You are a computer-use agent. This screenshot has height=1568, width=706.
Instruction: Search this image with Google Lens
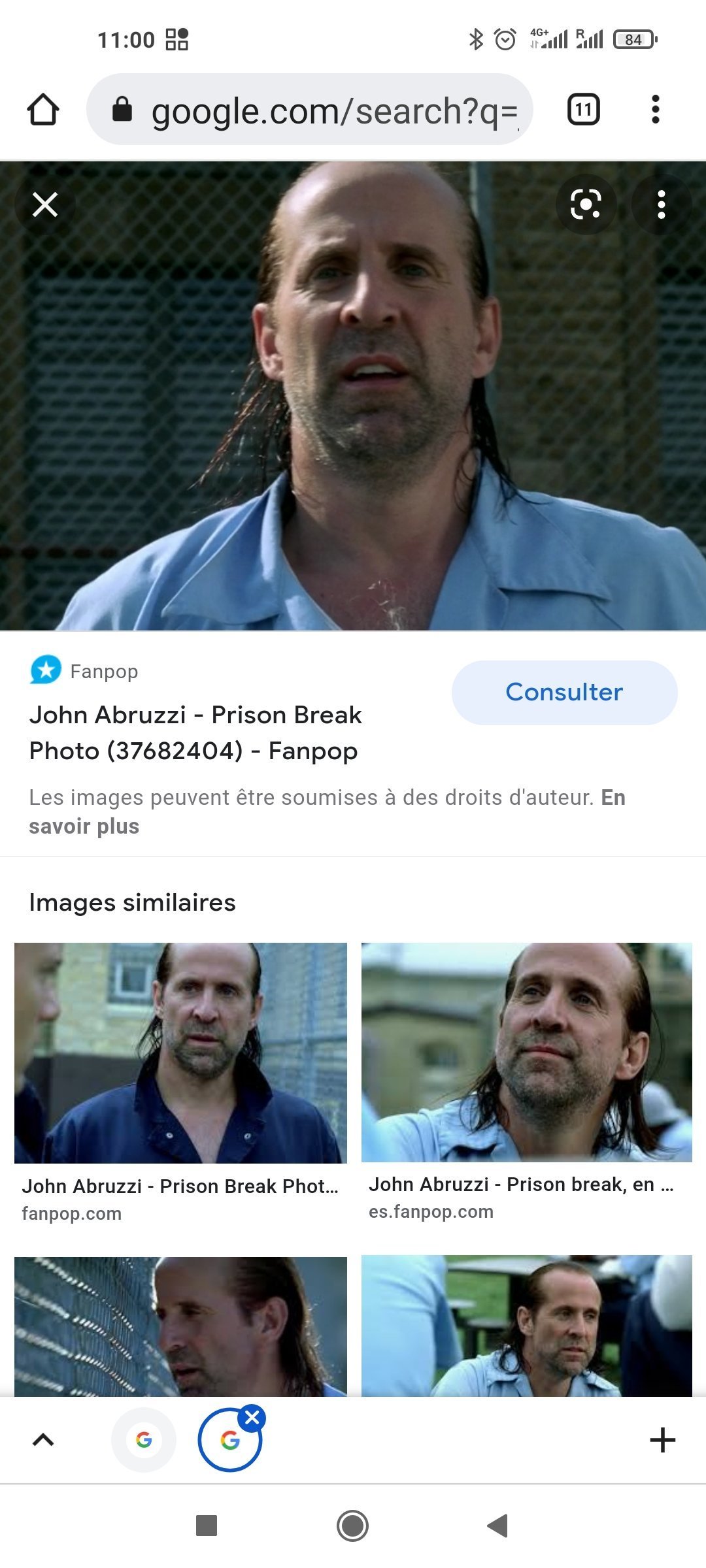coord(586,204)
